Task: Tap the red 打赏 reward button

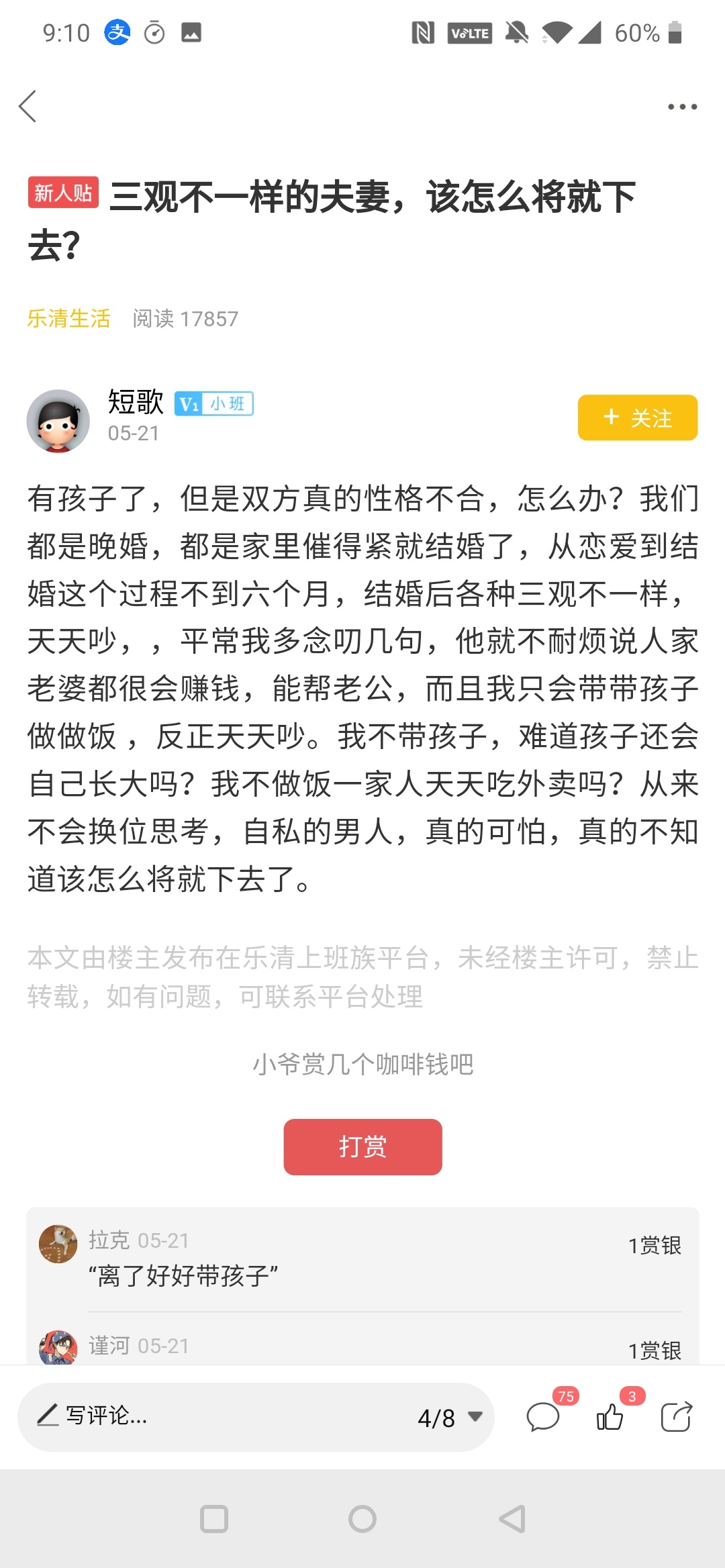Action: [362, 1146]
